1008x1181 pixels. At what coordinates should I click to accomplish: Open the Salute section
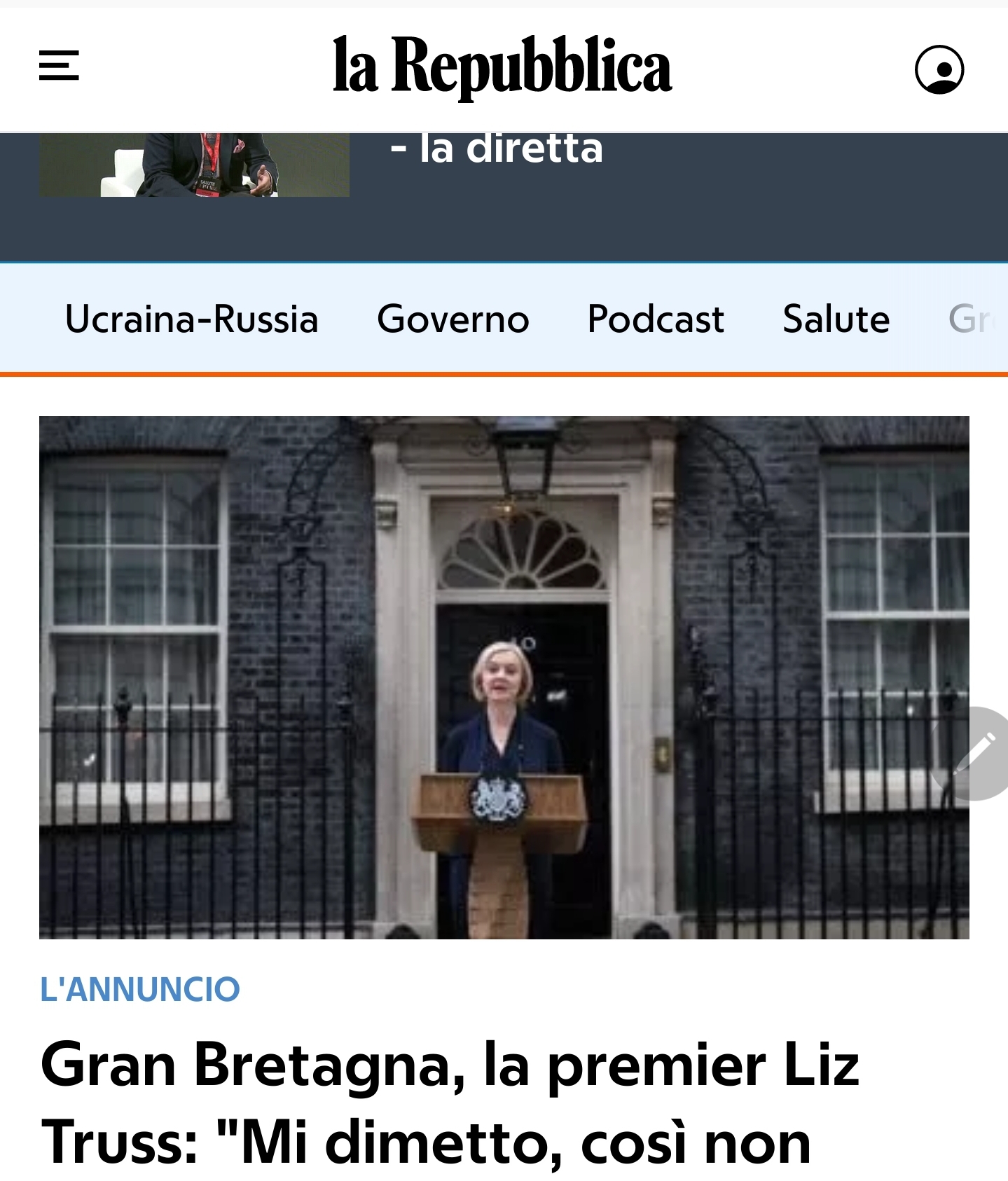click(x=836, y=319)
